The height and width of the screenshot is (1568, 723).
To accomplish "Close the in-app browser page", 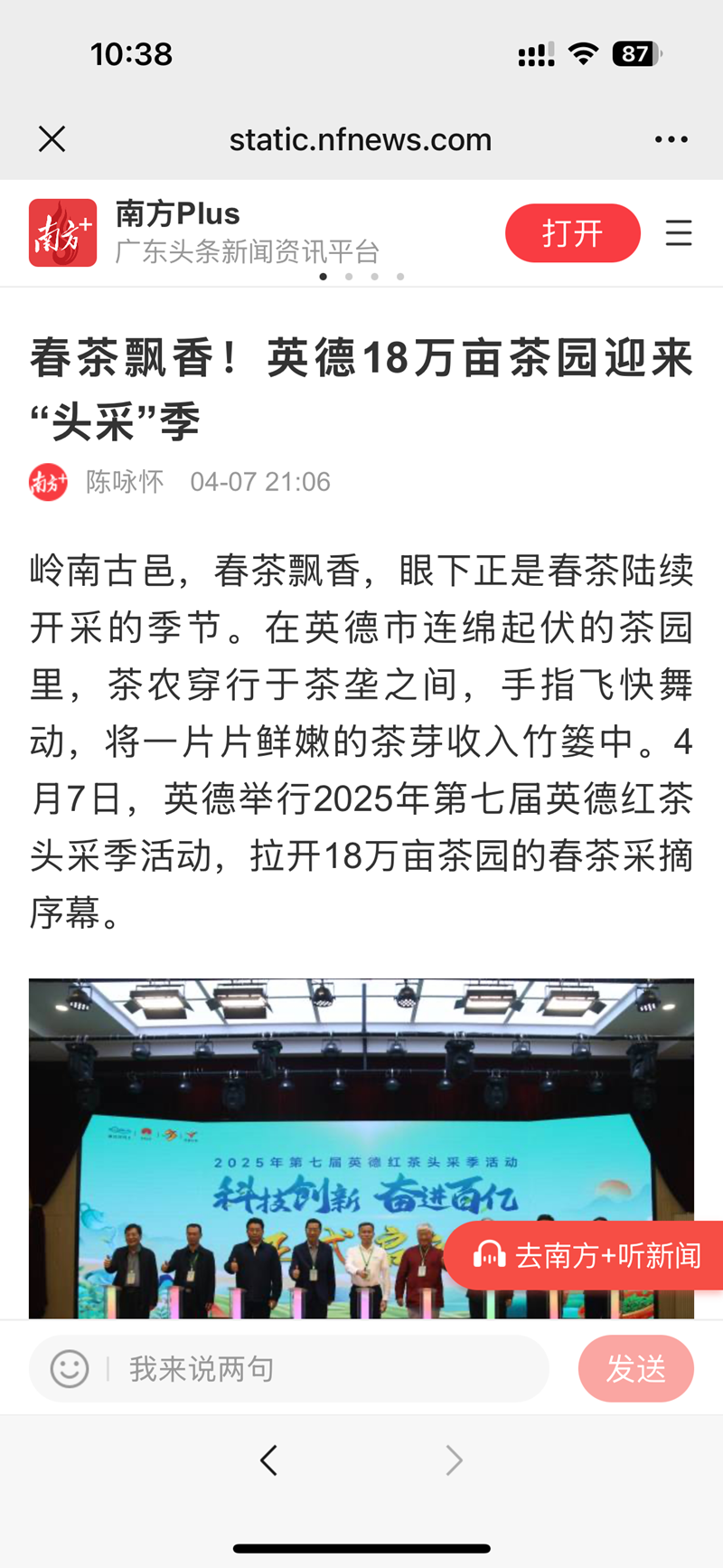I will [x=52, y=139].
